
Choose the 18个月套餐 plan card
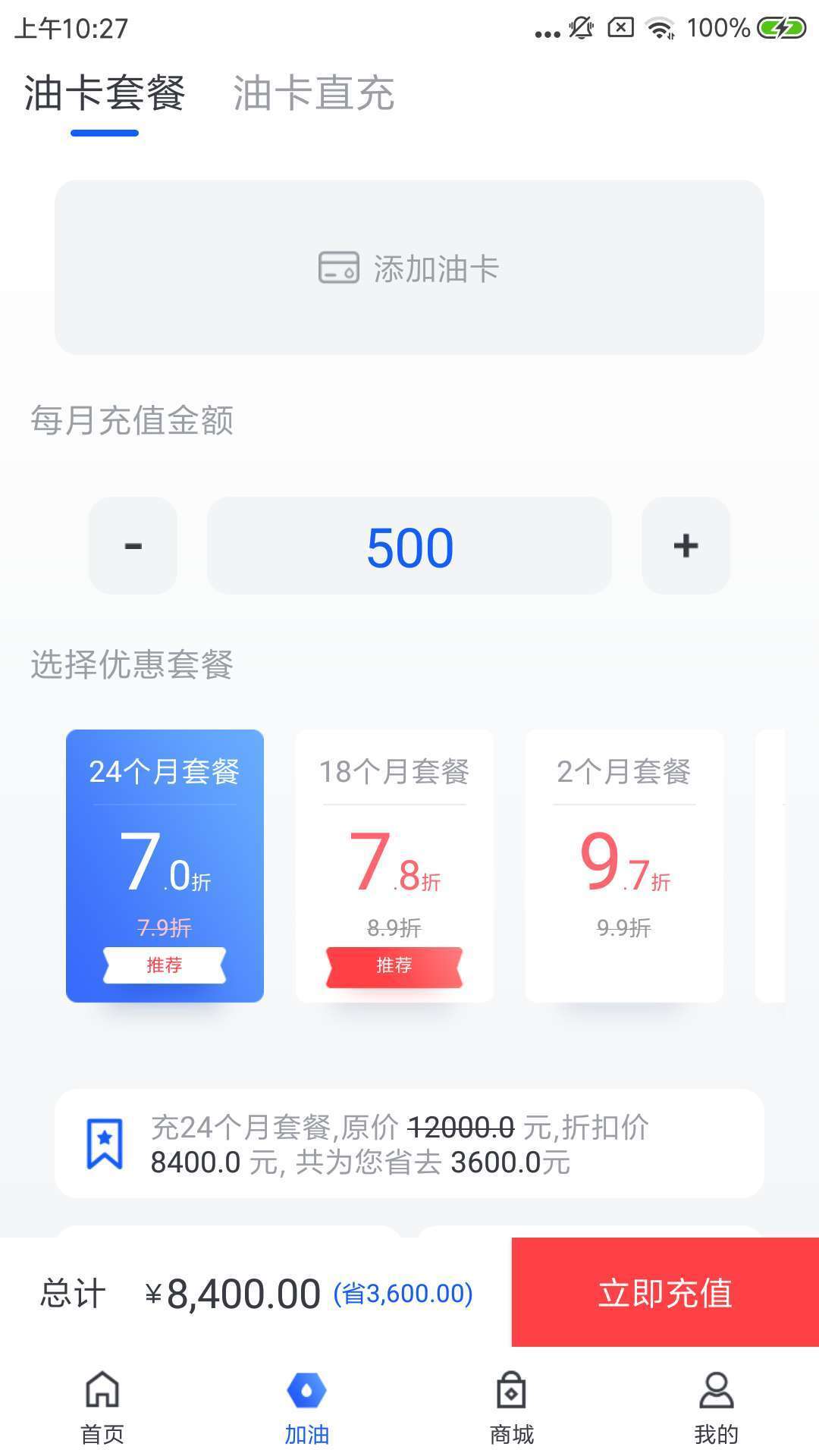394,865
